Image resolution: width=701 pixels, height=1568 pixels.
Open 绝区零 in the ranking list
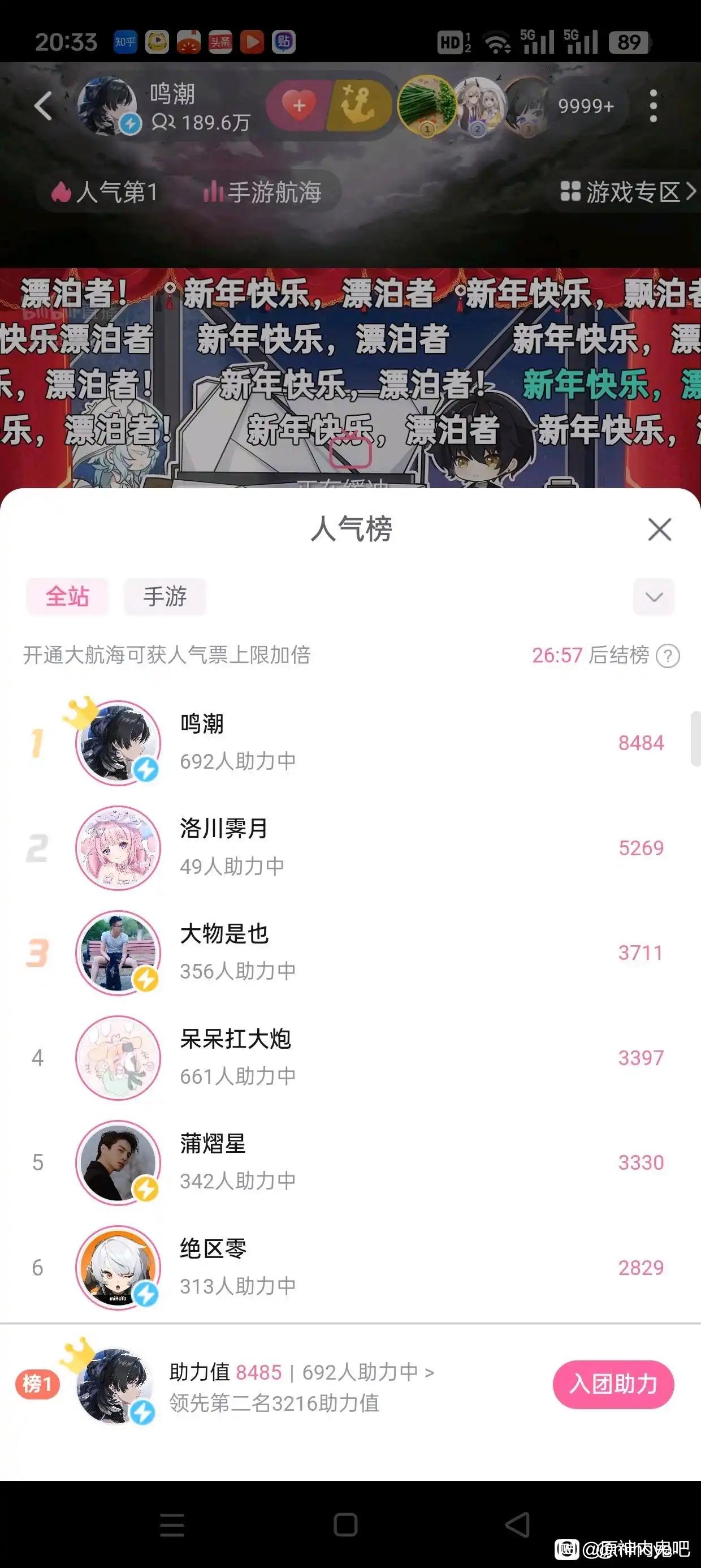pos(213,1267)
